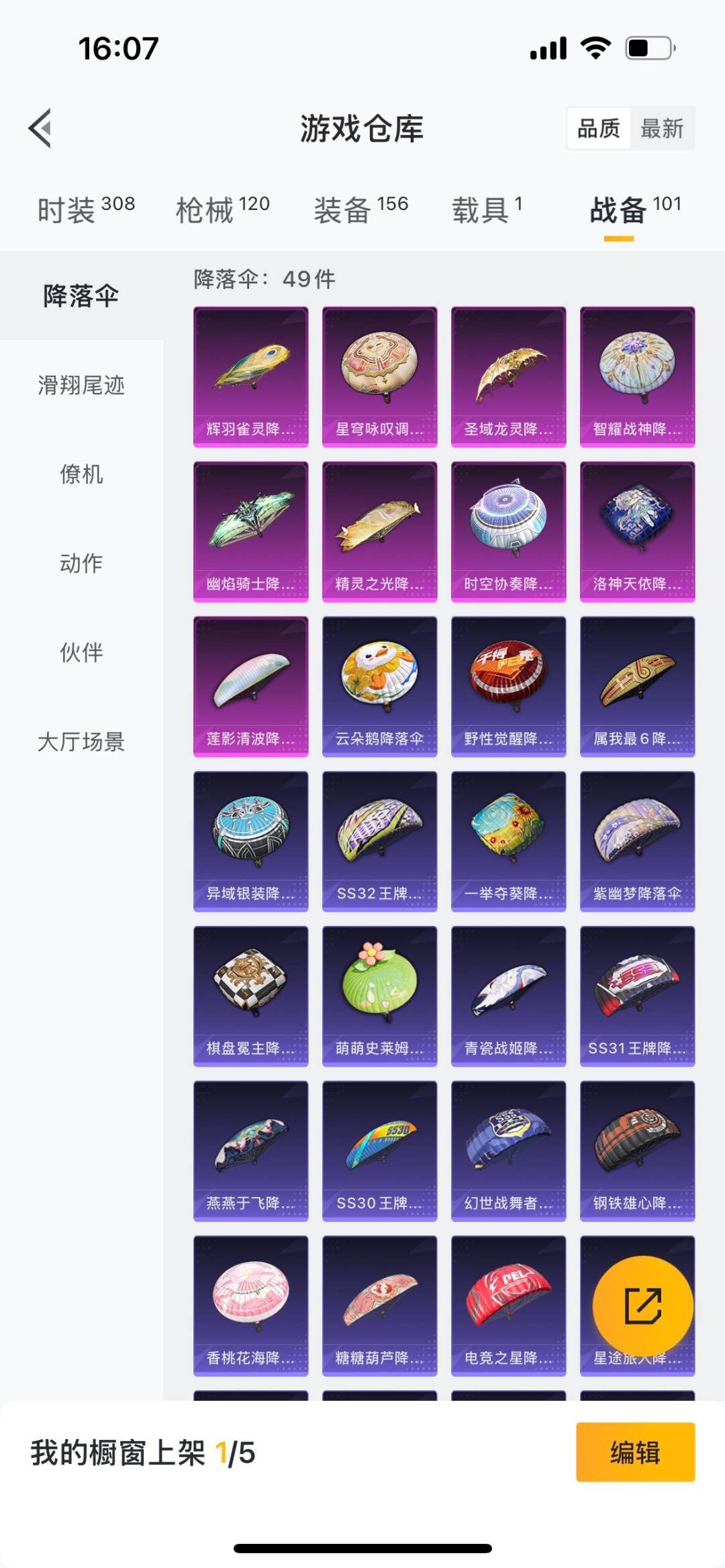Go back using the arrow icon
The width and height of the screenshot is (725, 1568).
pos(40,128)
